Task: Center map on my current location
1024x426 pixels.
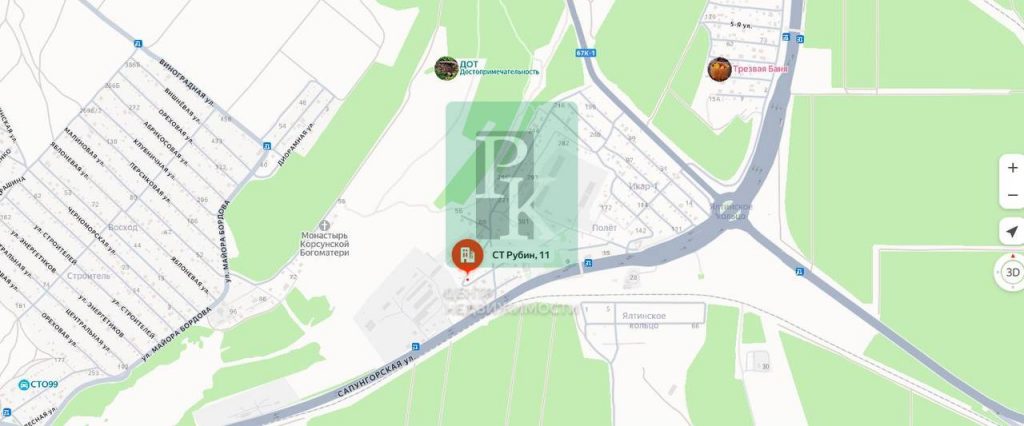Action: 1012,232
